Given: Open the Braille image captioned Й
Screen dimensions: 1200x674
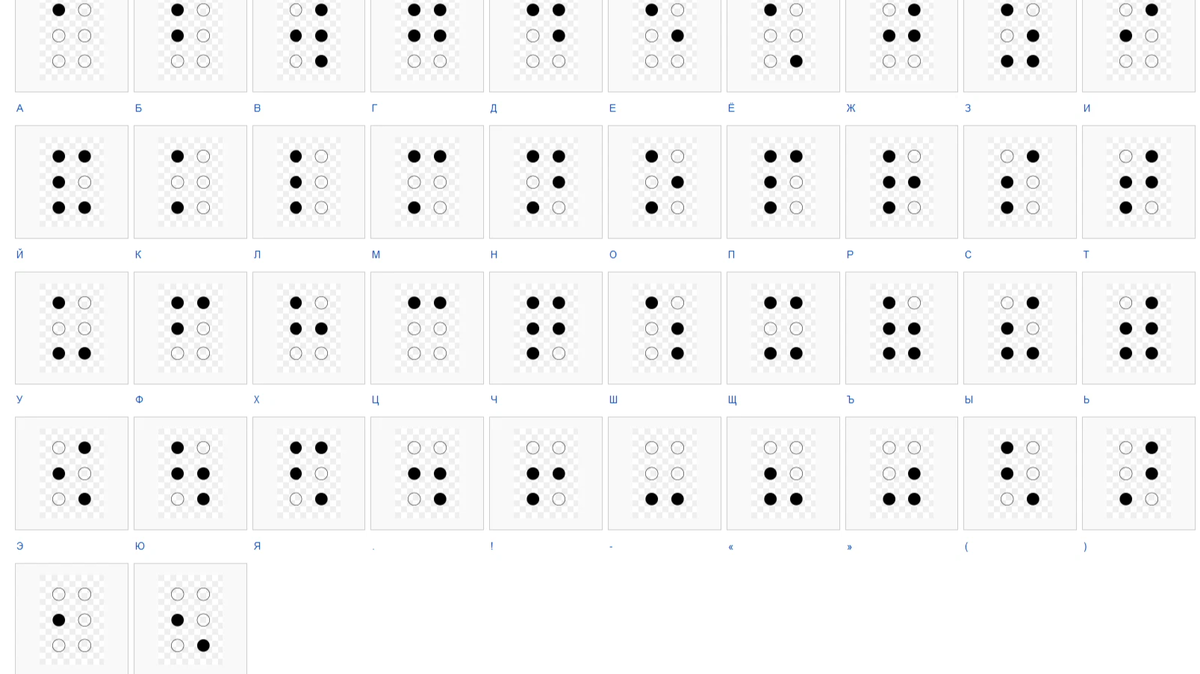Looking at the screenshot, I should click(x=71, y=181).
